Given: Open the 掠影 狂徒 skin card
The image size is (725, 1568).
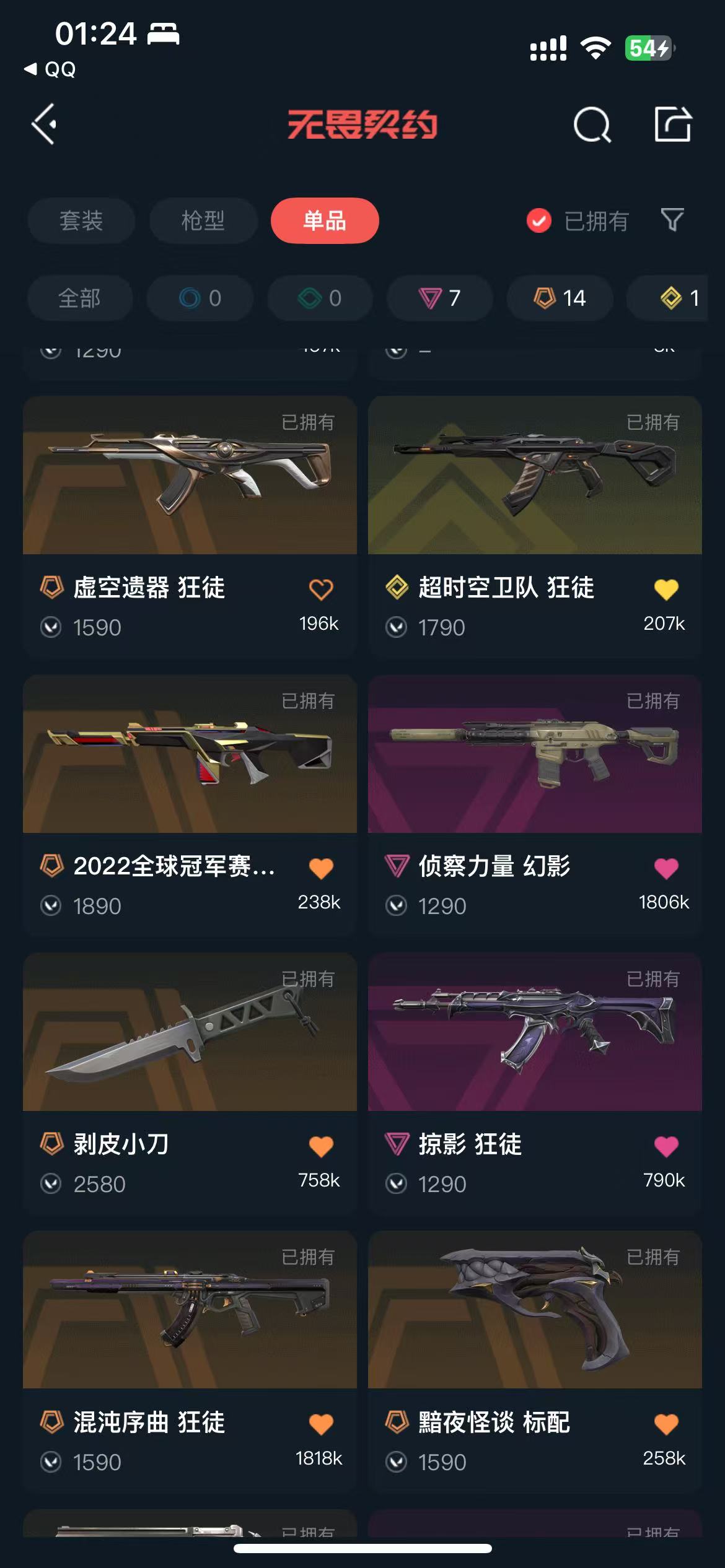Looking at the screenshot, I should tap(534, 1032).
